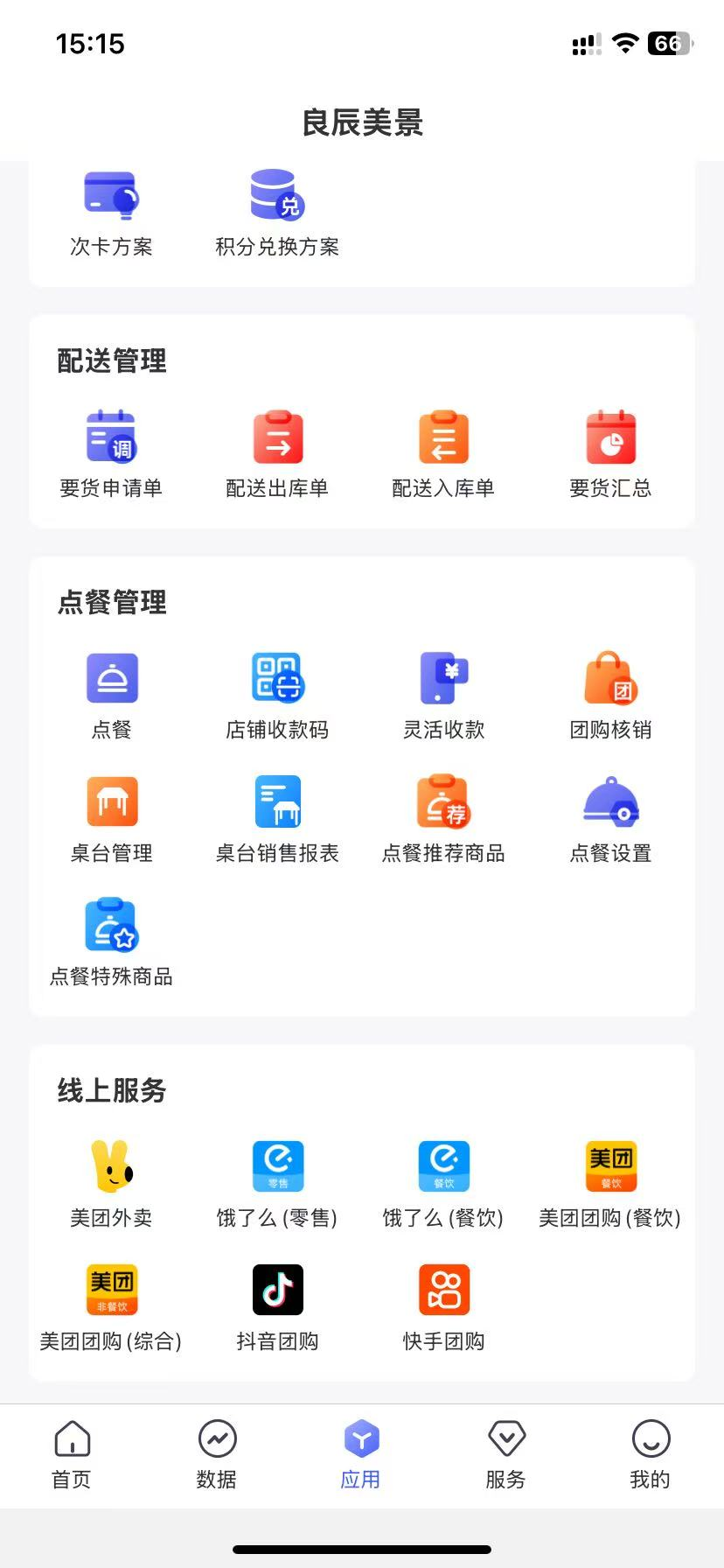Open 抖音团购
Image resolution: width=724 pixels, height=1568 pixels.
click(x=277, y=1308)
